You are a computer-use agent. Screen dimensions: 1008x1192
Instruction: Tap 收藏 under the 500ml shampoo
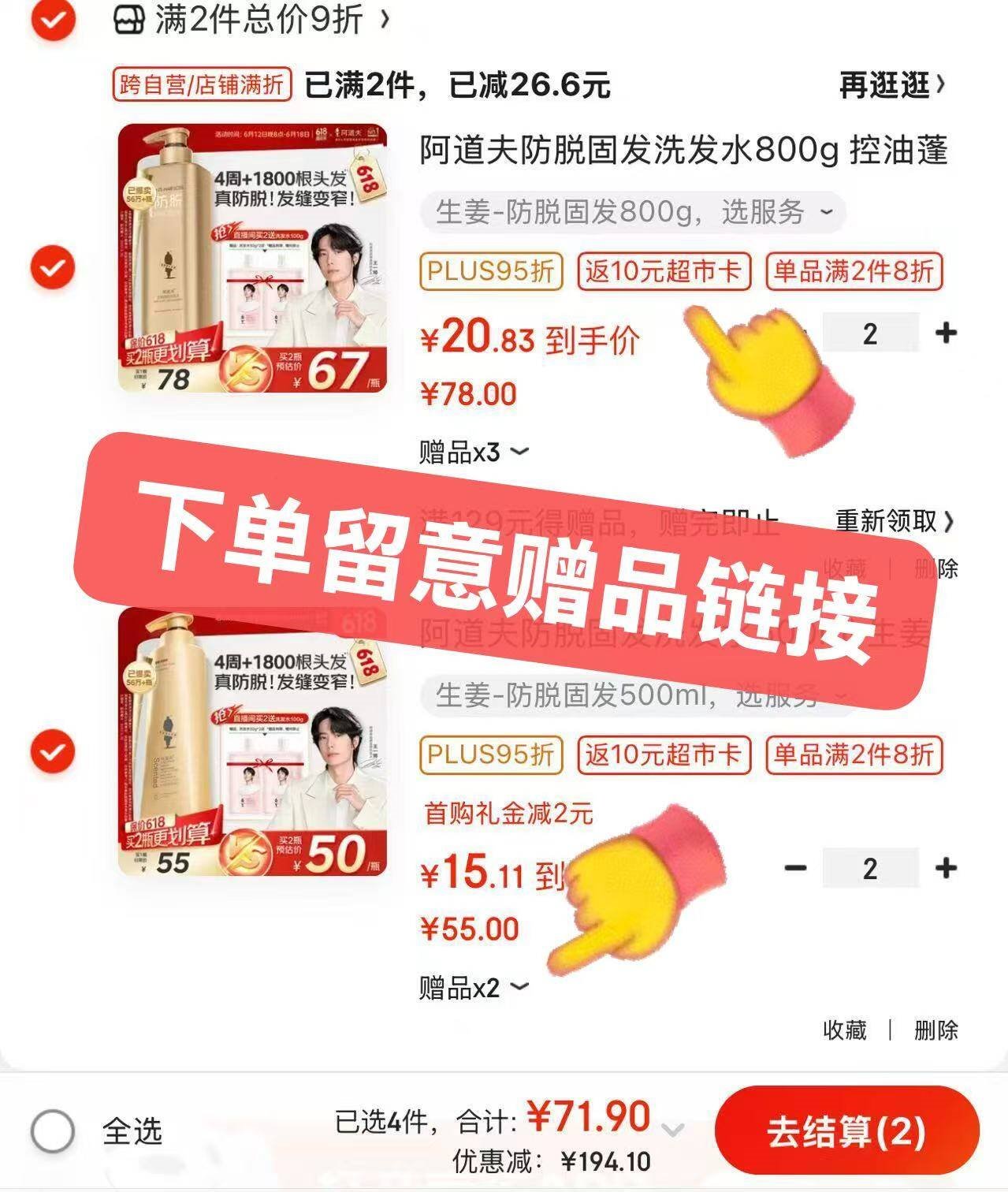click(844, 1030)
